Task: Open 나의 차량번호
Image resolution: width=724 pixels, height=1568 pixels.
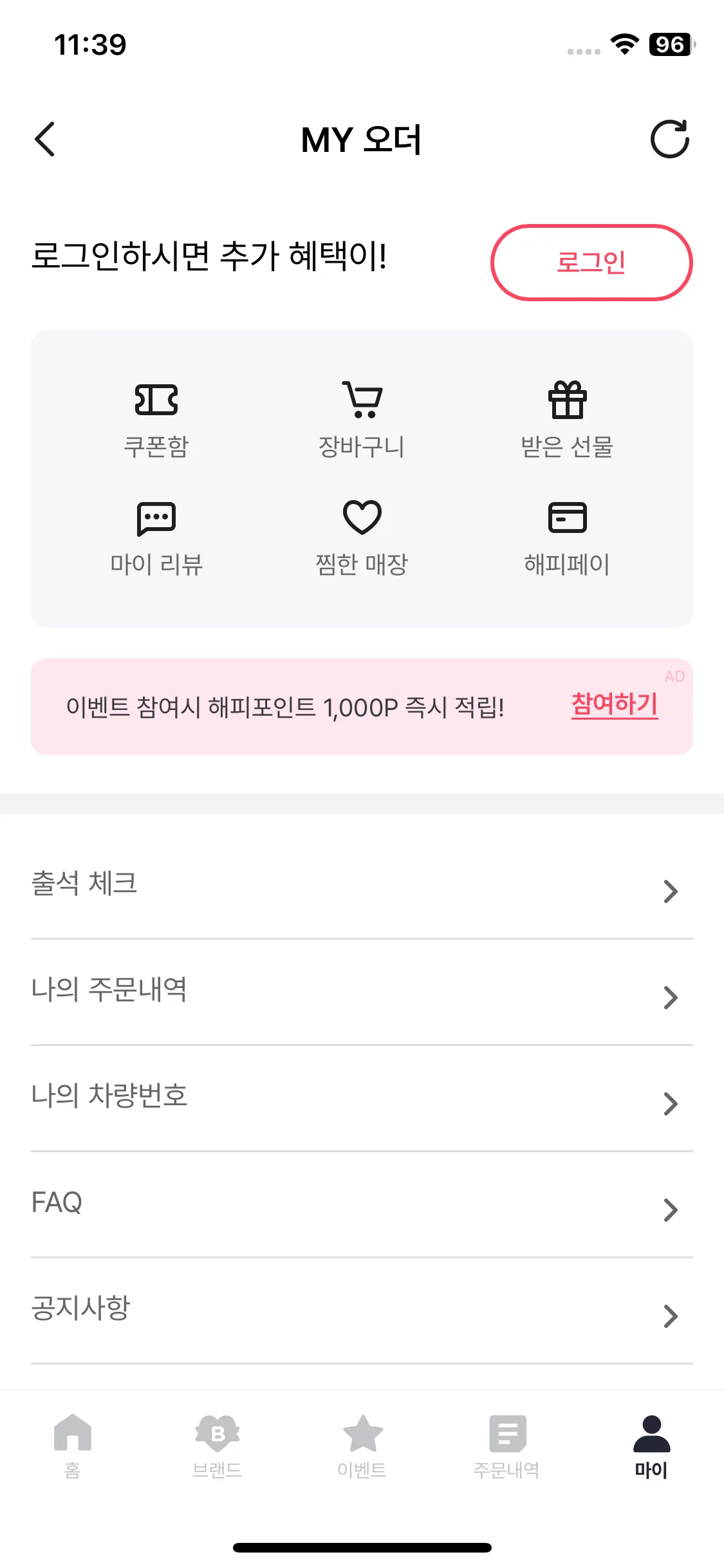Action: [362, 1097]
